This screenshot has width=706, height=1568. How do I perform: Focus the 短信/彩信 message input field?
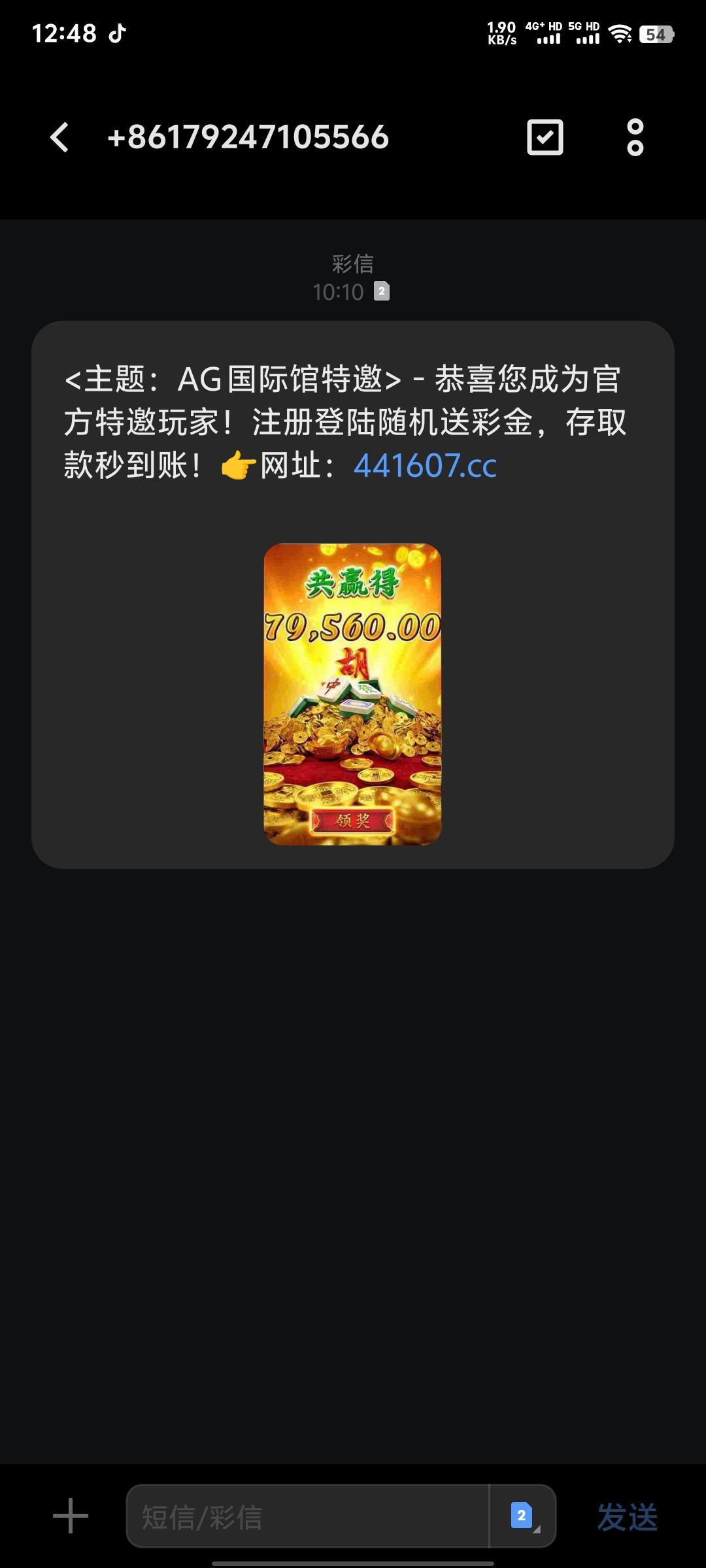click(x=308, y=1516)
